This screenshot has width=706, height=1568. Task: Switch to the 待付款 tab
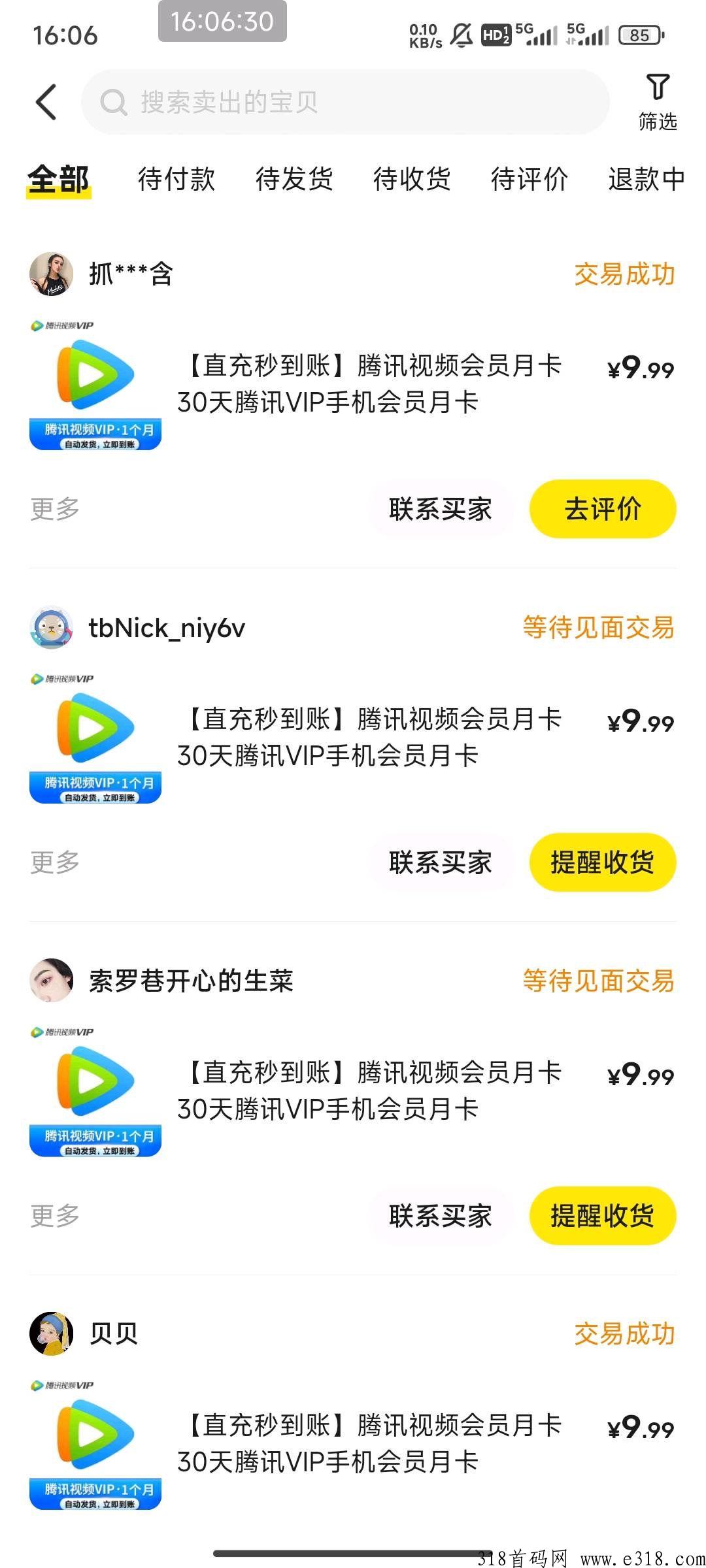(176, 179)
